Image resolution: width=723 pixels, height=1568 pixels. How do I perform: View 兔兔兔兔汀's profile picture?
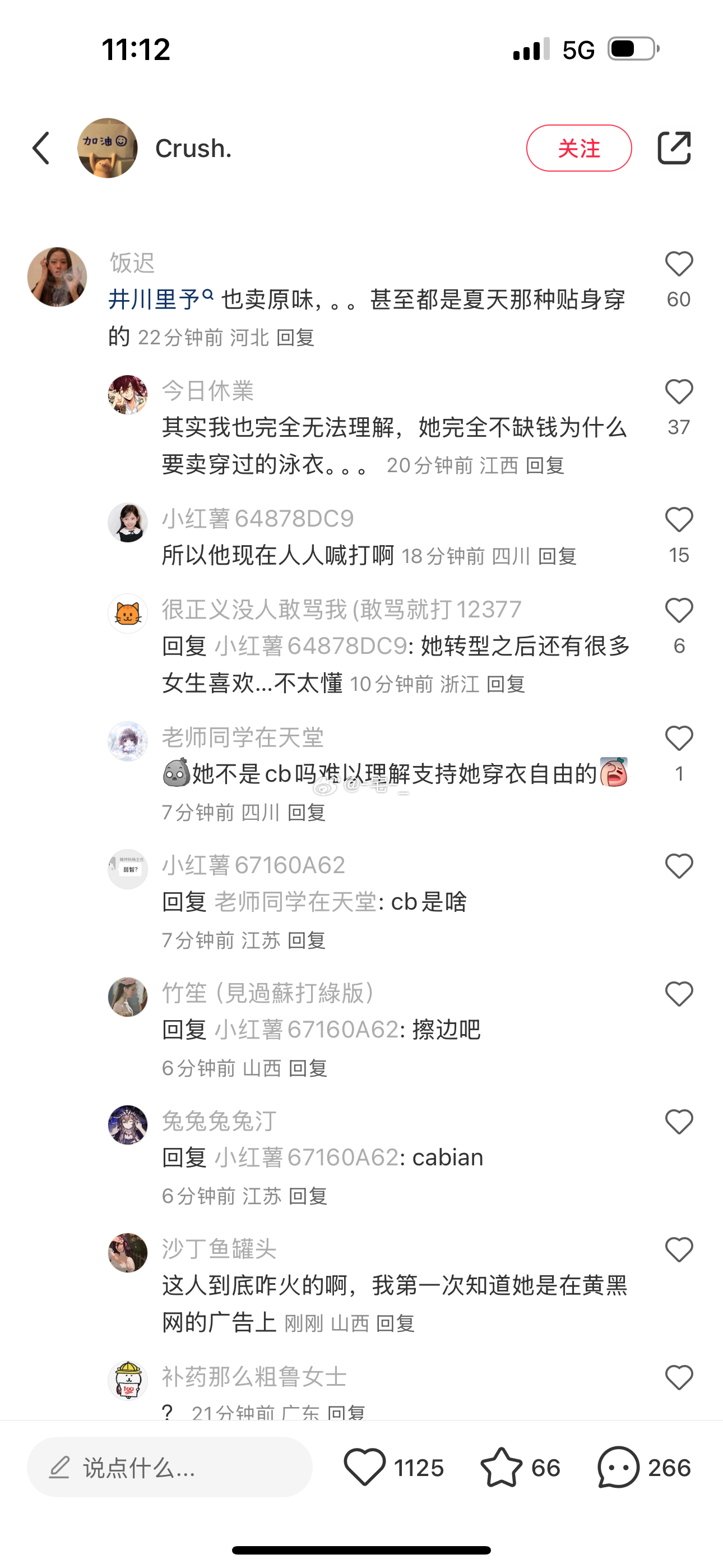pyautogui.click(x=128, y=1125)
